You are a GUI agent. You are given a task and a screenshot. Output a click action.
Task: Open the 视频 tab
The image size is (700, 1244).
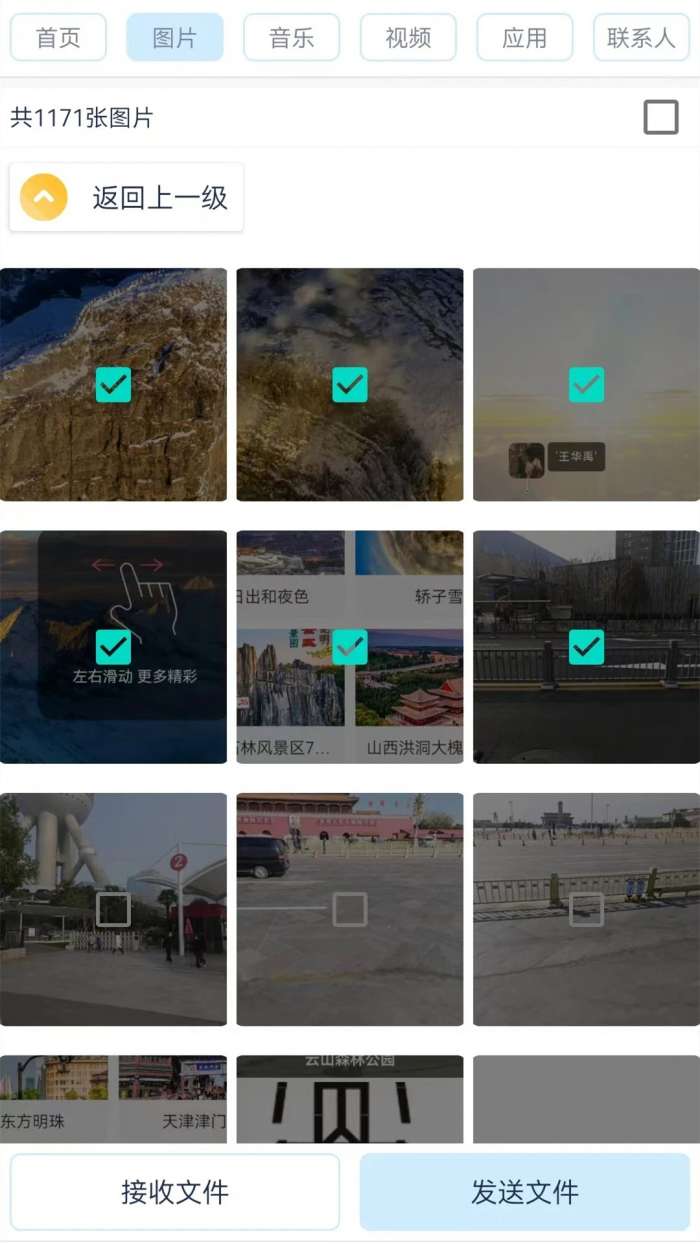point(408,38)
